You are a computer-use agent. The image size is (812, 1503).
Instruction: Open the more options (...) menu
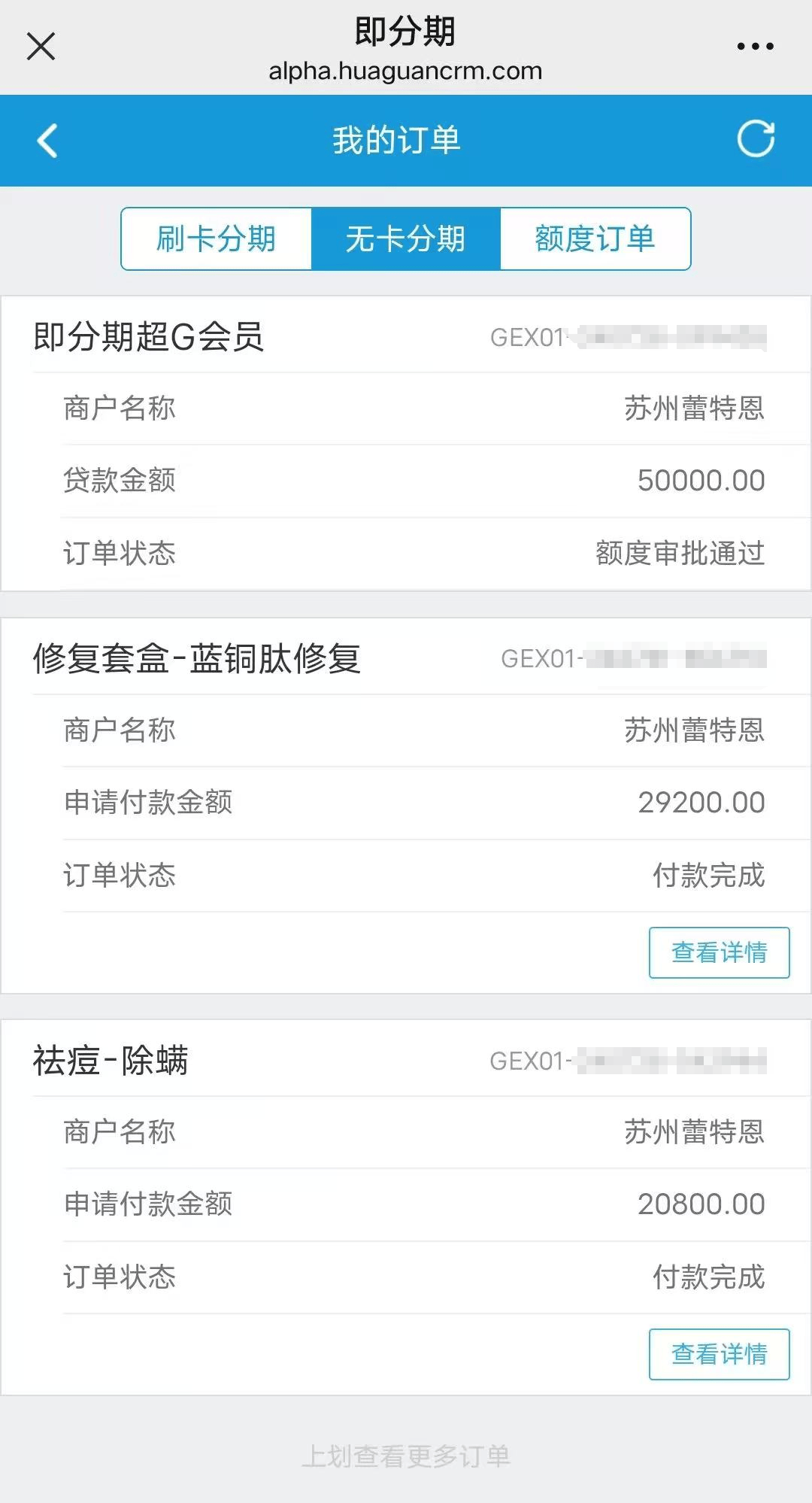(x=756, y=47)
